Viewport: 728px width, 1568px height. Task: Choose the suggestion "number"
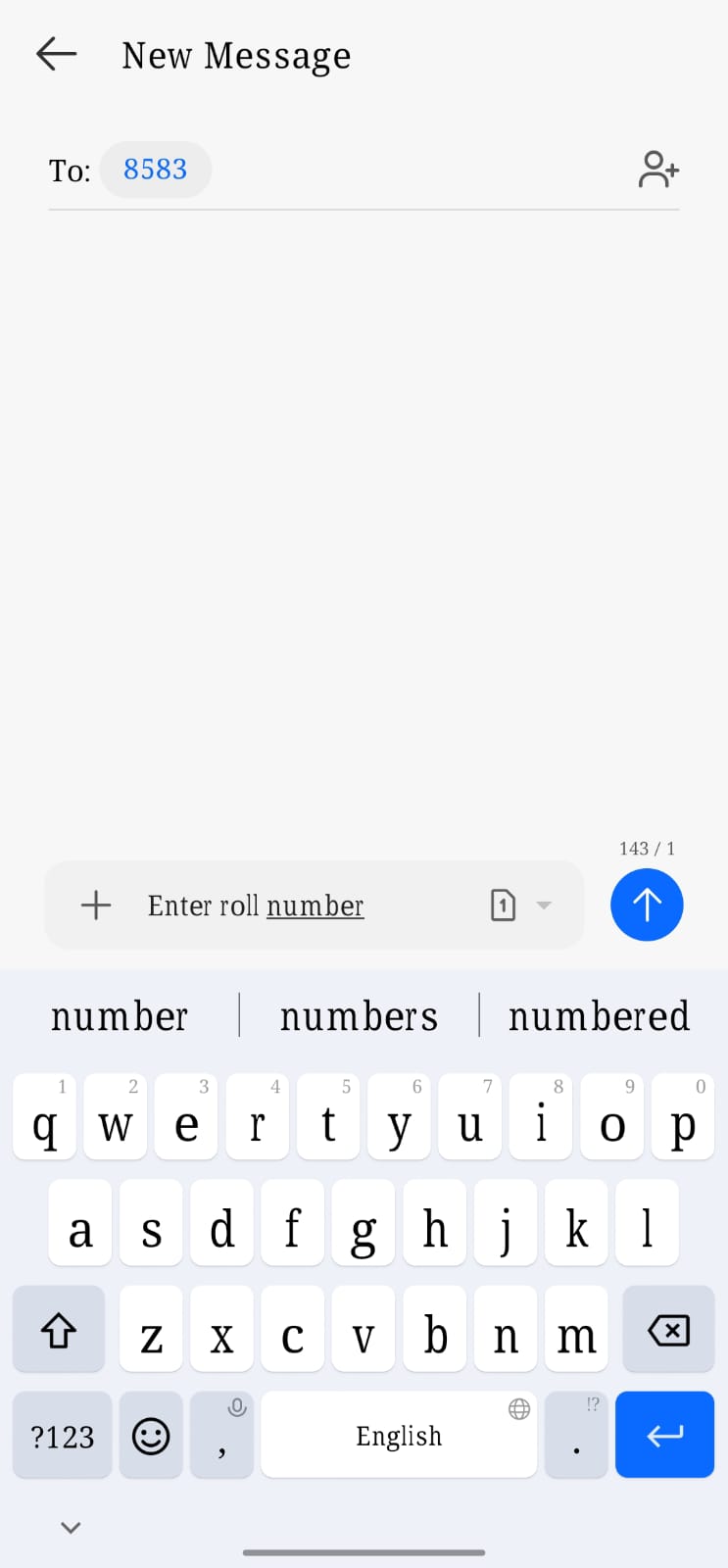pos(120,1016)
